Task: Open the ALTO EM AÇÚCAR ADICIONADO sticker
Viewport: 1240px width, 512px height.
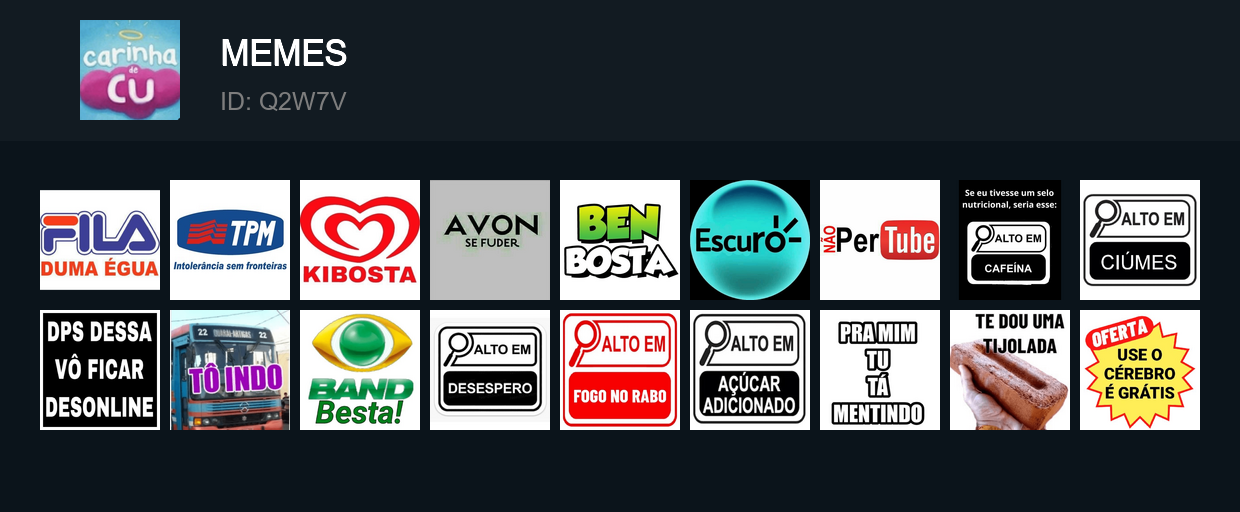Action: [750, 370]
